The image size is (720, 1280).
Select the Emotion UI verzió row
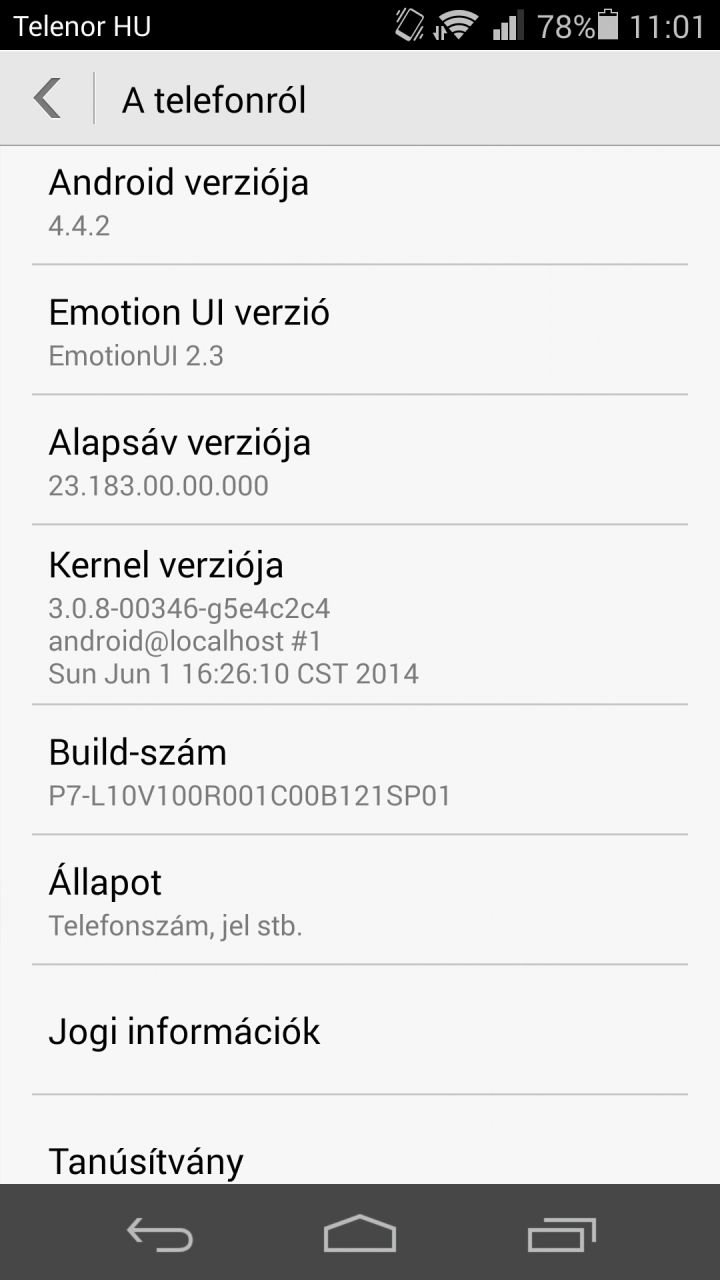click(360, 330)
